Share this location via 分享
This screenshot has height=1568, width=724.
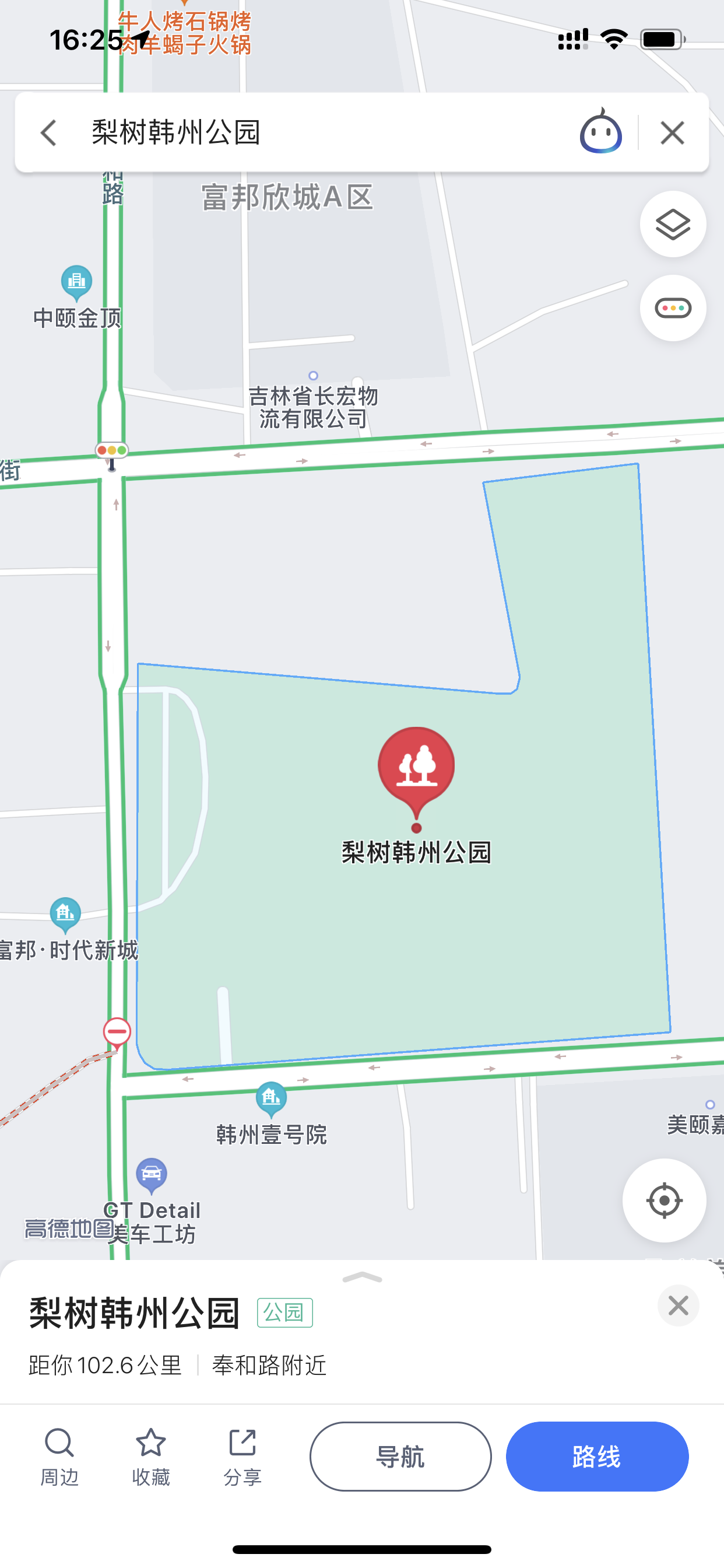[x=242, y=1457]
